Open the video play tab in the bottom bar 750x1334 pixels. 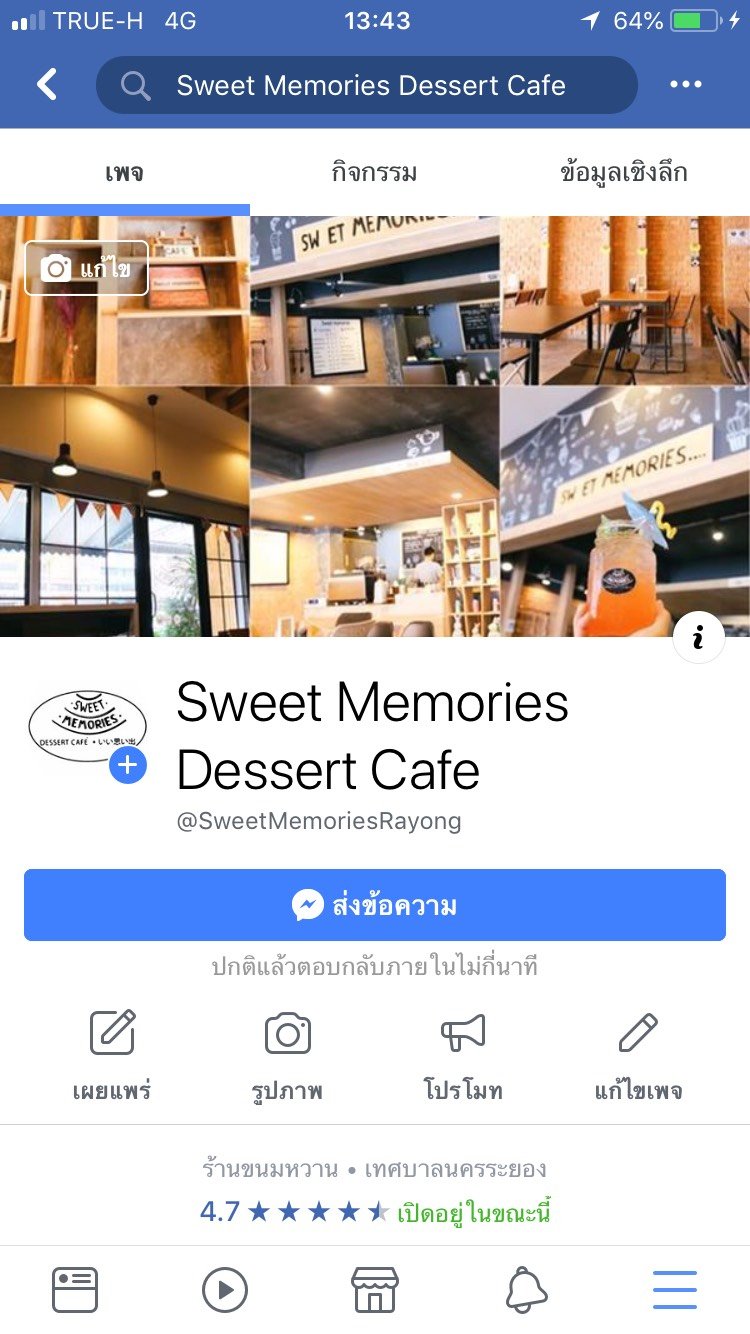coord(225,1290)
